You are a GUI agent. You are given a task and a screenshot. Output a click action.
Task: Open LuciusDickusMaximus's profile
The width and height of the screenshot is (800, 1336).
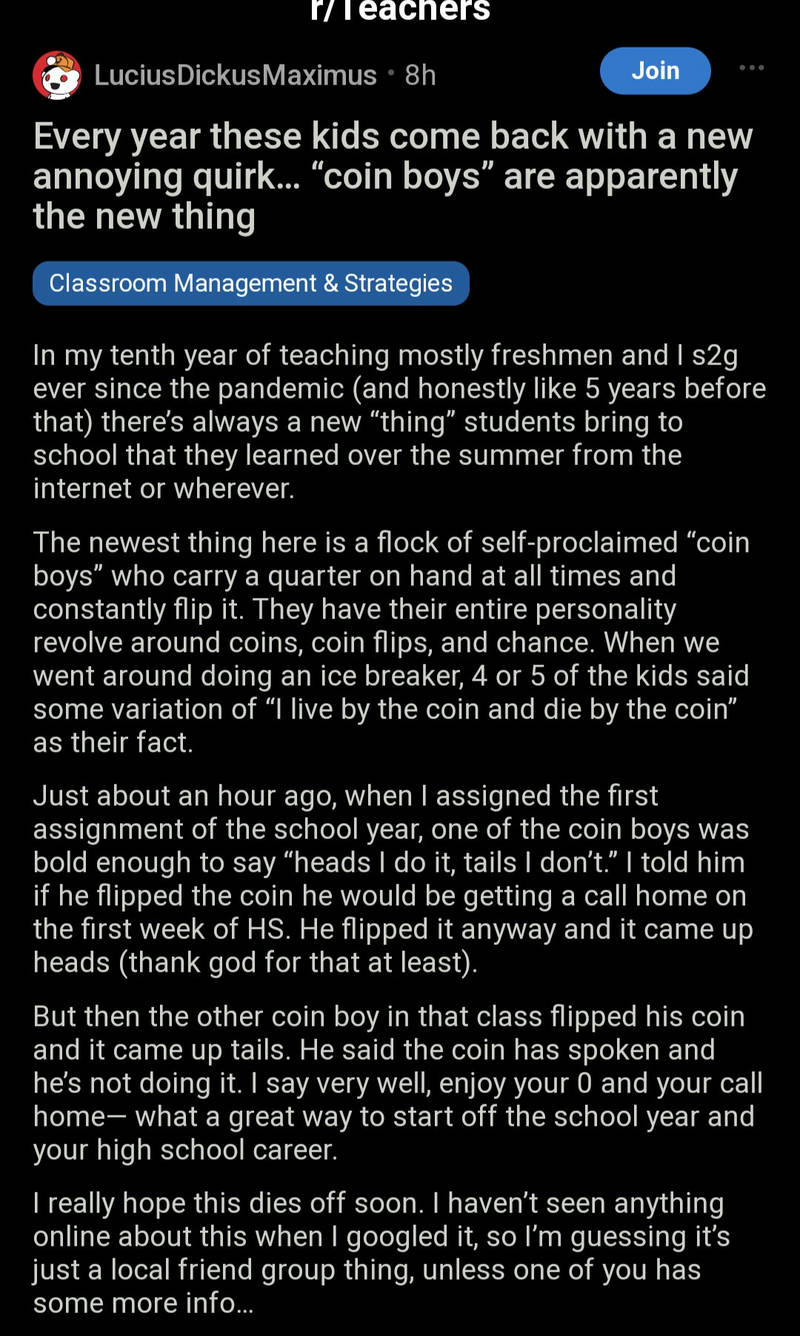(235, 75)
